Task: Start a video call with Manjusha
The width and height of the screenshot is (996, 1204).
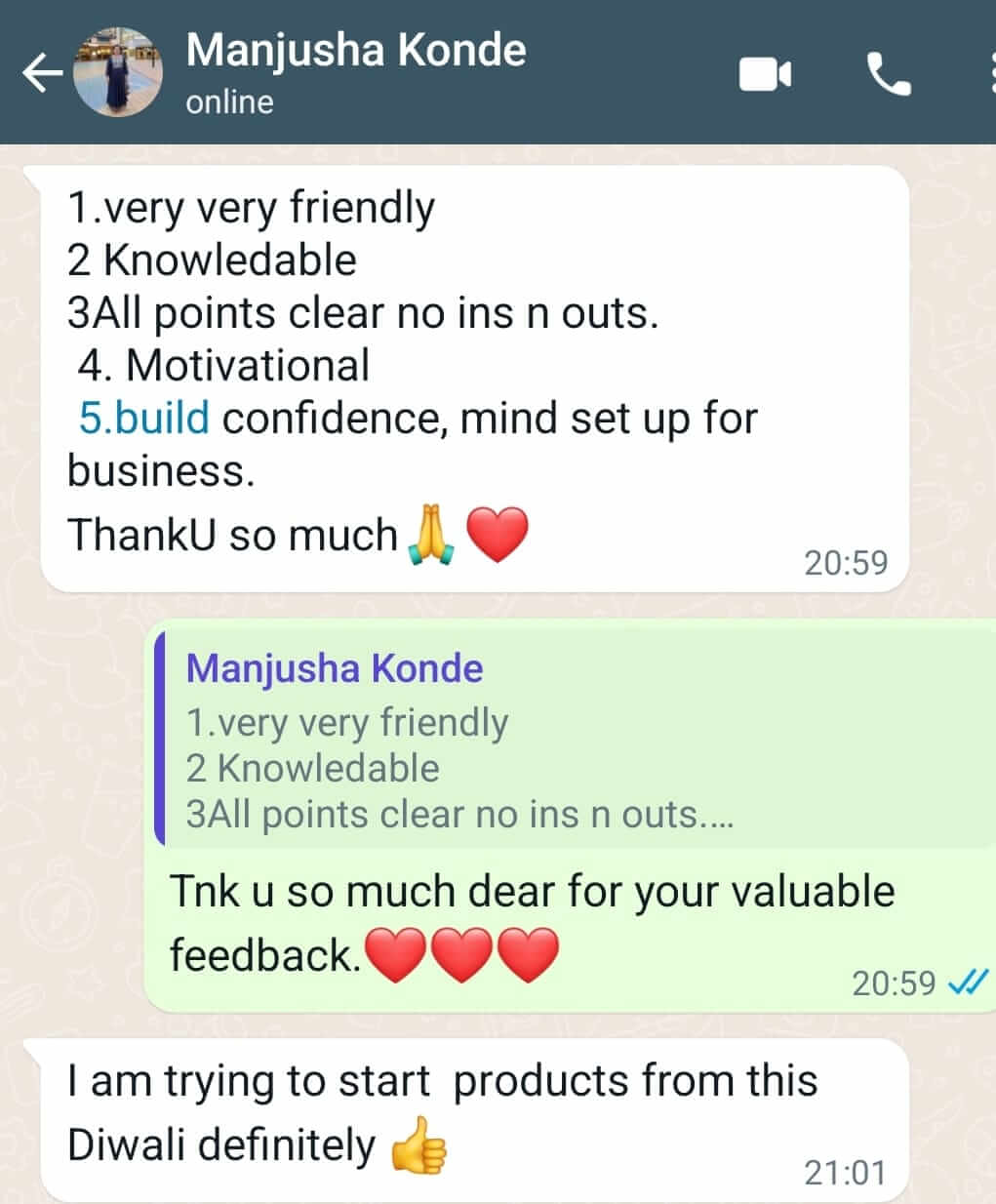Action: 765,74
